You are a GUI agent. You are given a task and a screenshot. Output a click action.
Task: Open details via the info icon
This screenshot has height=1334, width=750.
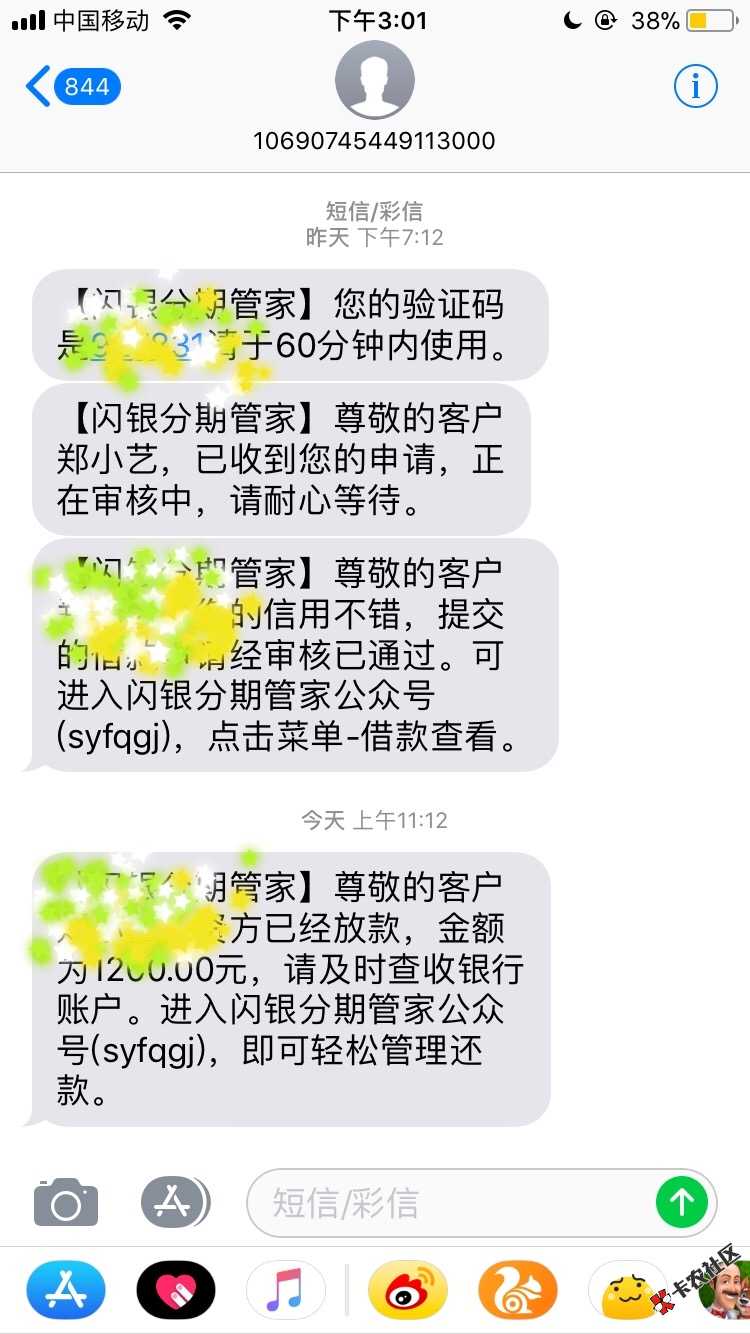[x=695, y=87]
